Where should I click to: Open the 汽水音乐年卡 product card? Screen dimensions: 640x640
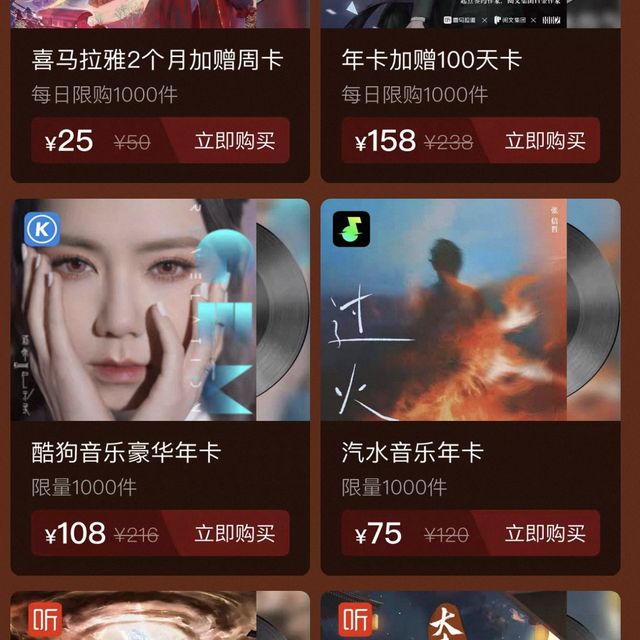pyautogui.click(x=470, y=310)
